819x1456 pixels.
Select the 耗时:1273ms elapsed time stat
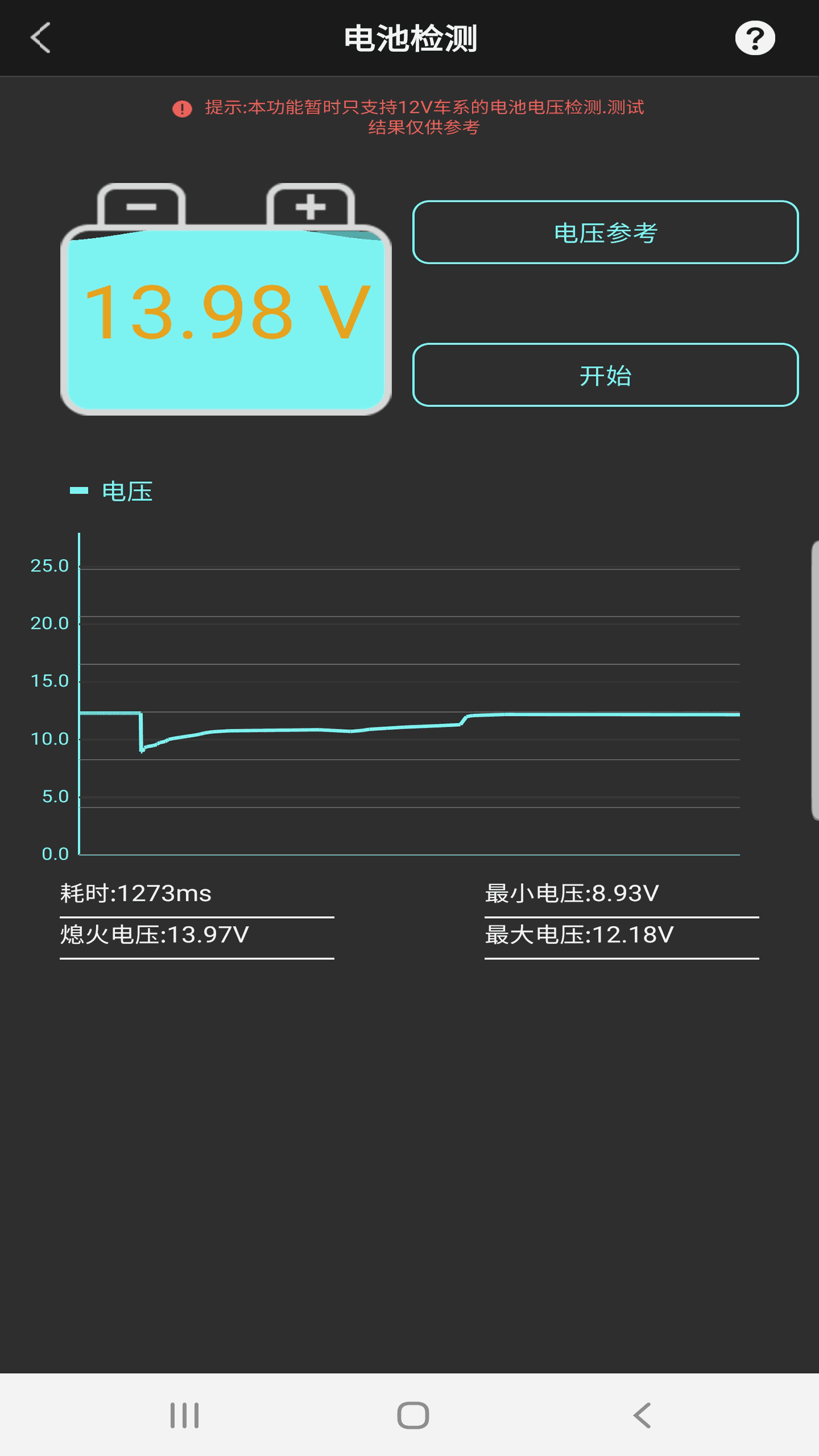(x=135, y=893)
